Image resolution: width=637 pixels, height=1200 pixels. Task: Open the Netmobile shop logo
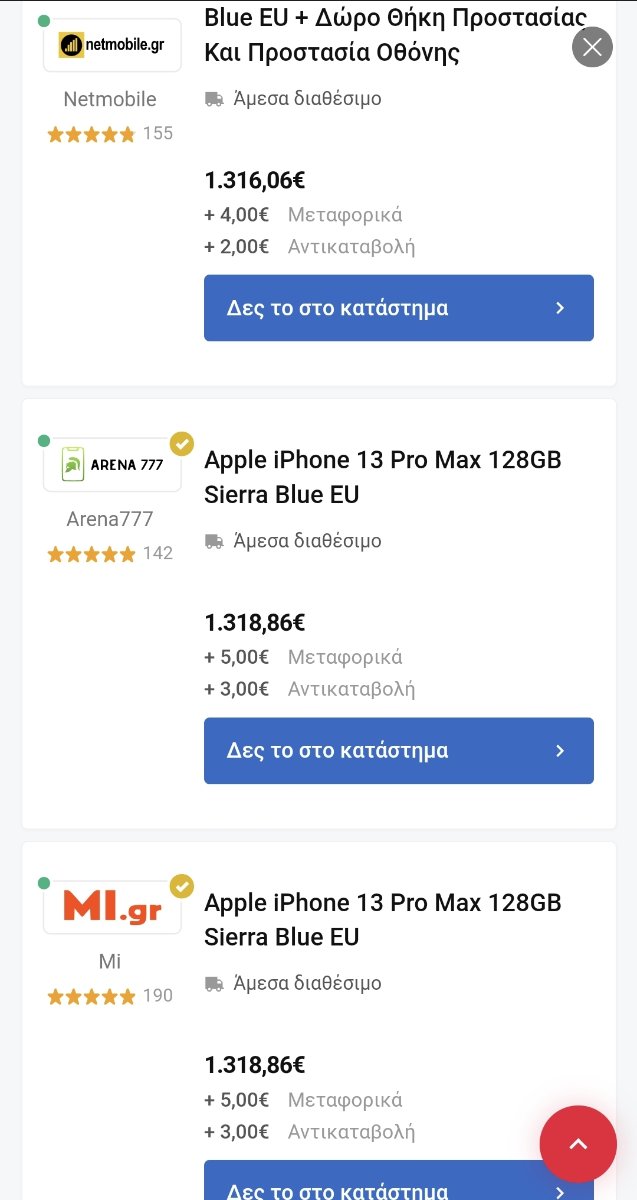pyautogui.click(x=112, y=45)
